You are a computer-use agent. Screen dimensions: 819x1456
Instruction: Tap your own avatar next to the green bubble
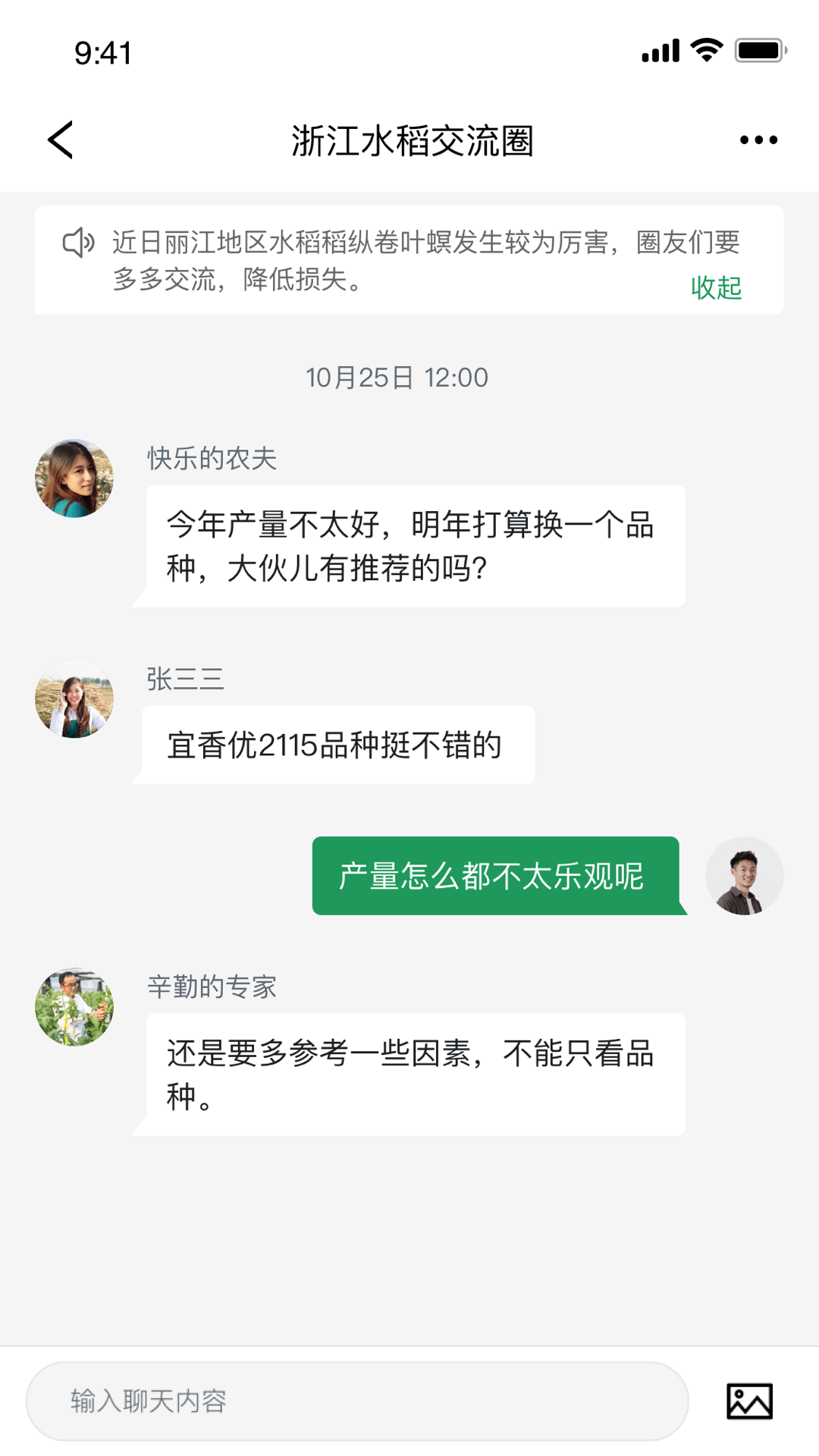[745, 875]
